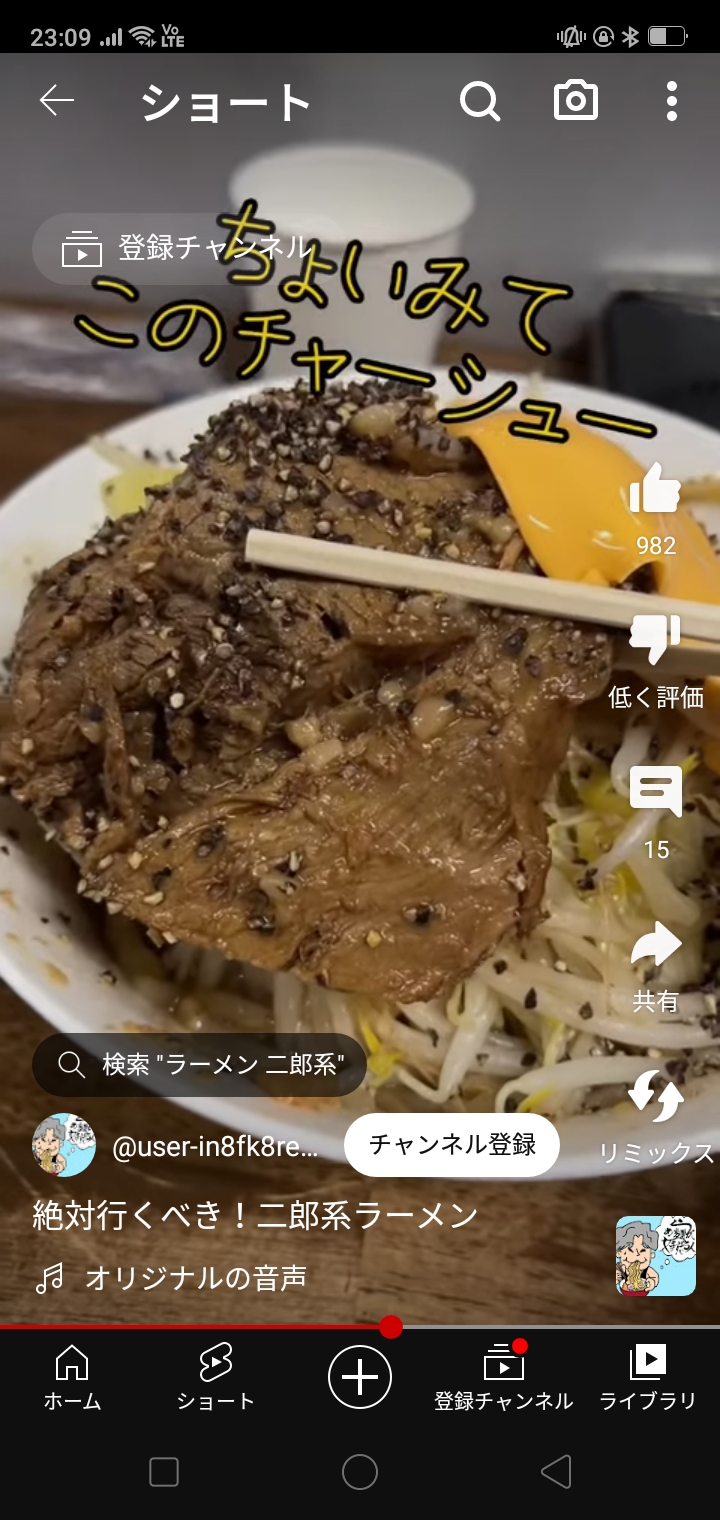720x1520 pixels.
Task: Switch to the ショート tab
Action: click(x=215, y=1378)
